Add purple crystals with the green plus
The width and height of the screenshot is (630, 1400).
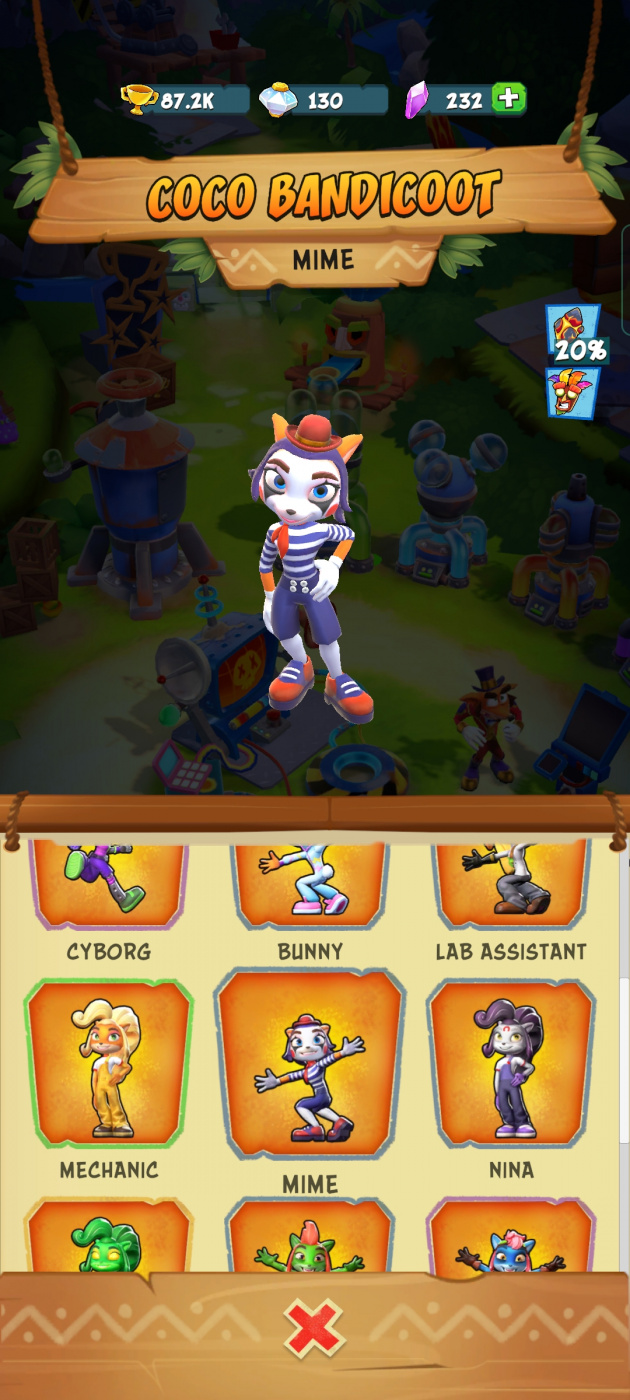coord(509,99)
